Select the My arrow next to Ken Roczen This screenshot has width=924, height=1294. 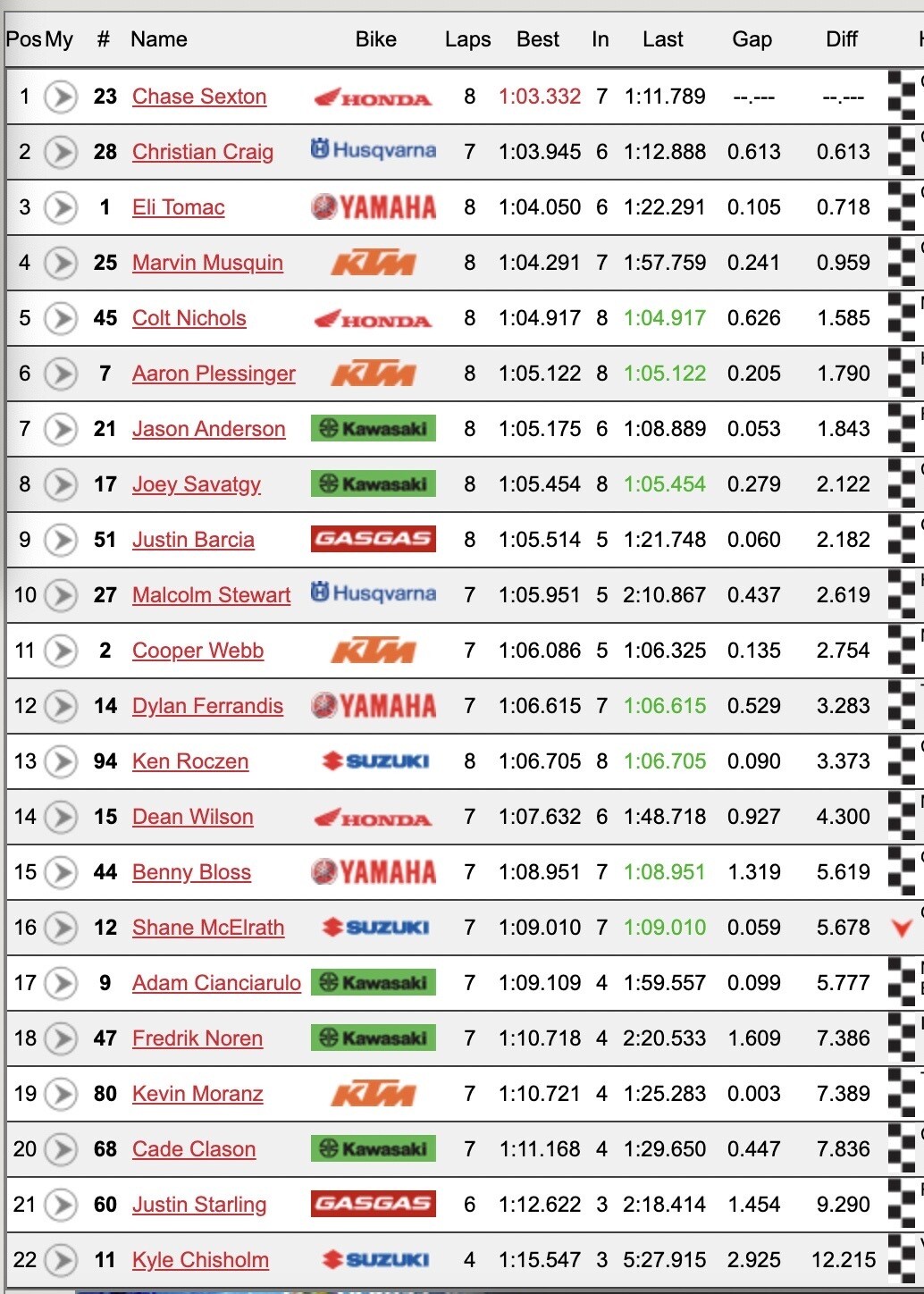tap(61, 761)
